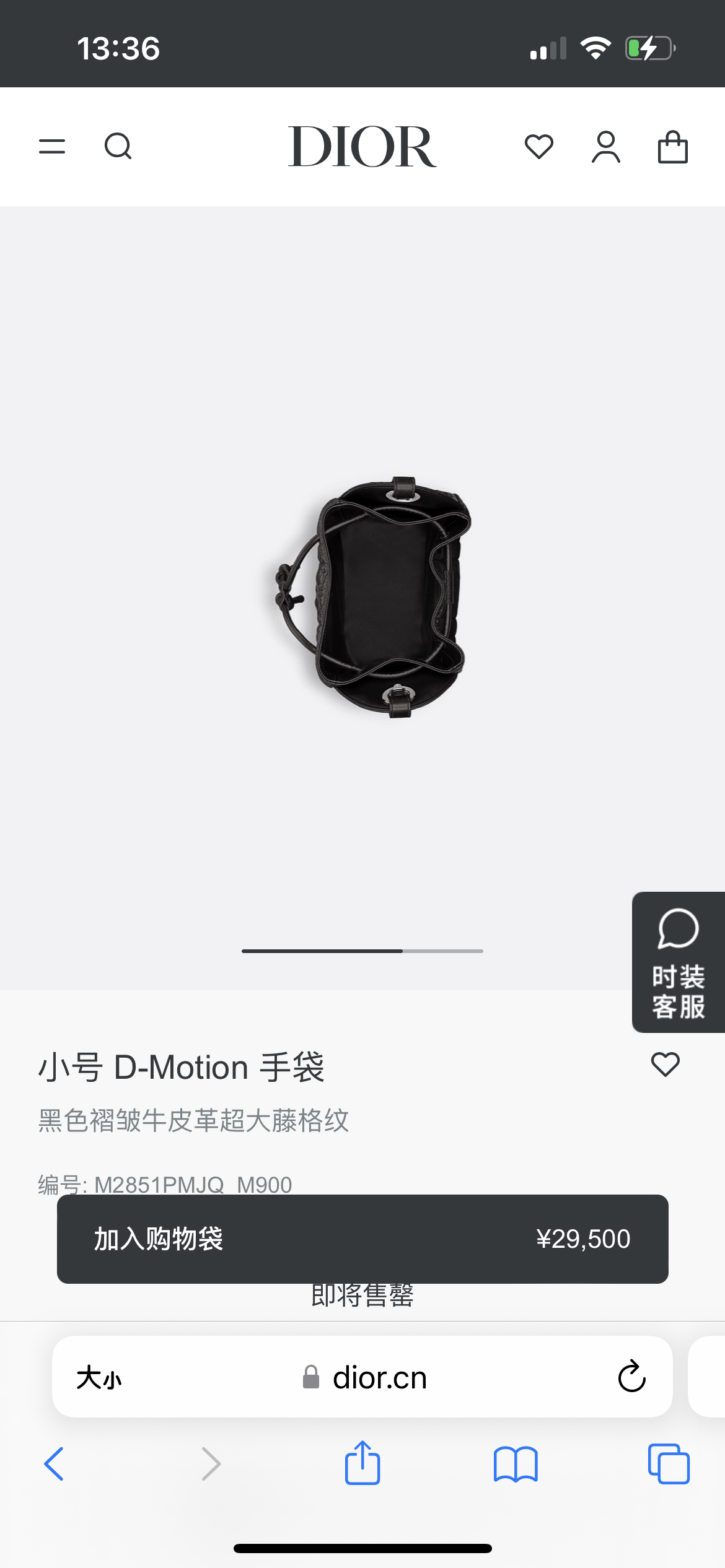Share this page from Safari
The height and width of the screenshot is (1568, 725).
coord(362,1463)
